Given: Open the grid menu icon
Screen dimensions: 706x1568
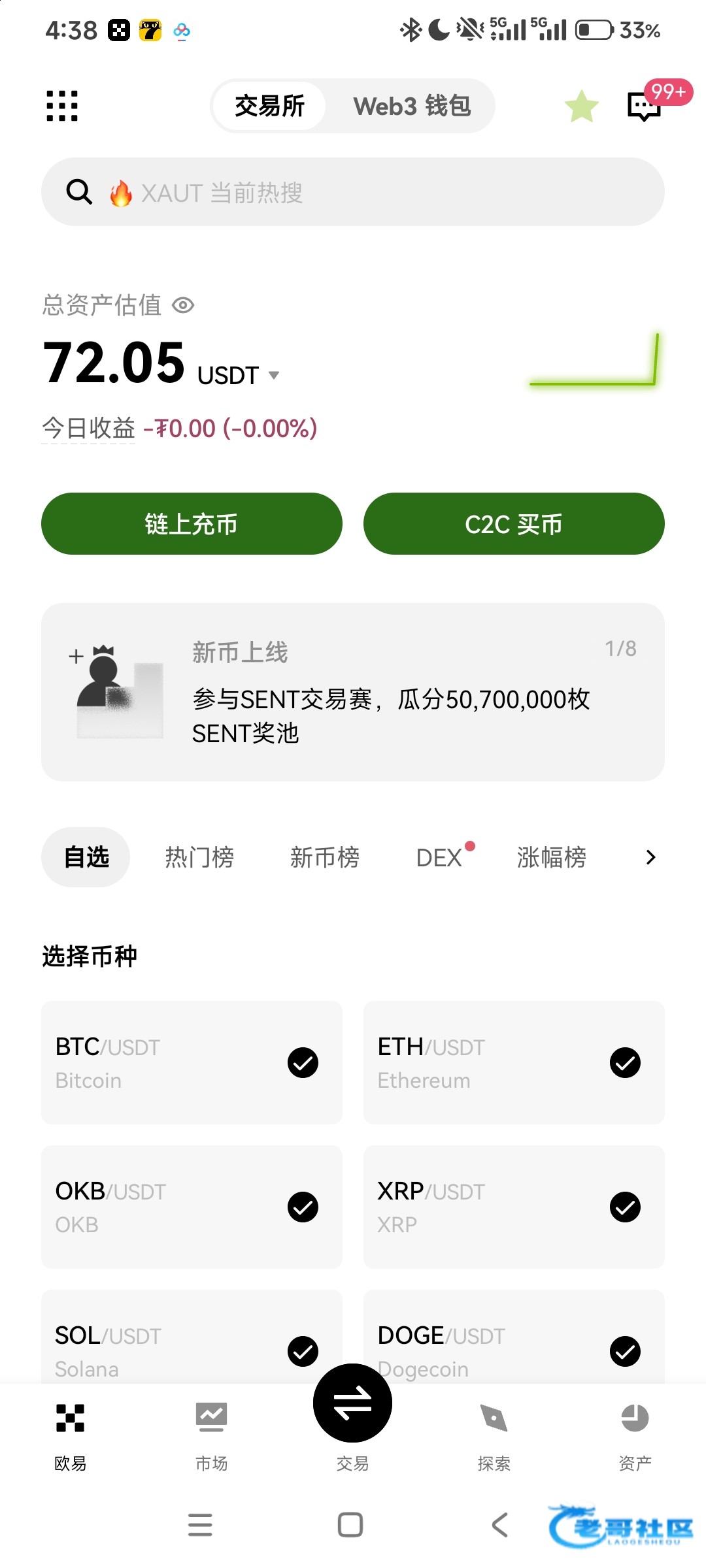Looking at the screenshot, I should click(62, 106).
